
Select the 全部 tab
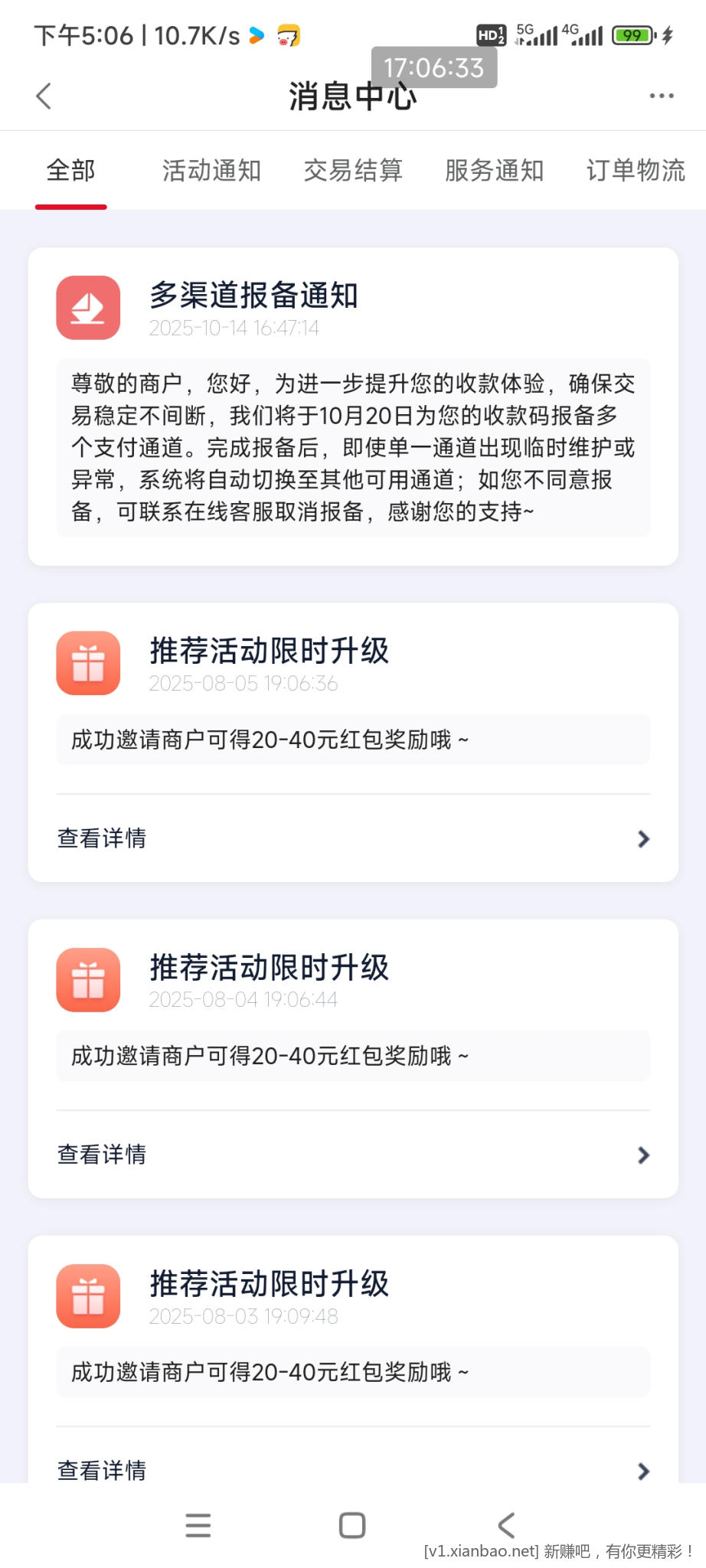click(70, 170)
